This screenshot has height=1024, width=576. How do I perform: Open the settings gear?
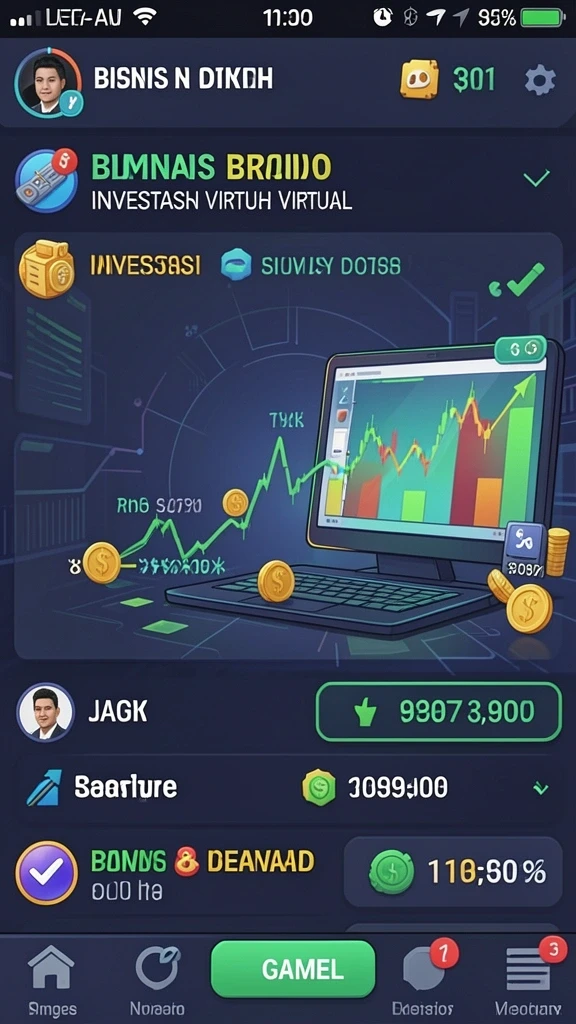(540, 80)
